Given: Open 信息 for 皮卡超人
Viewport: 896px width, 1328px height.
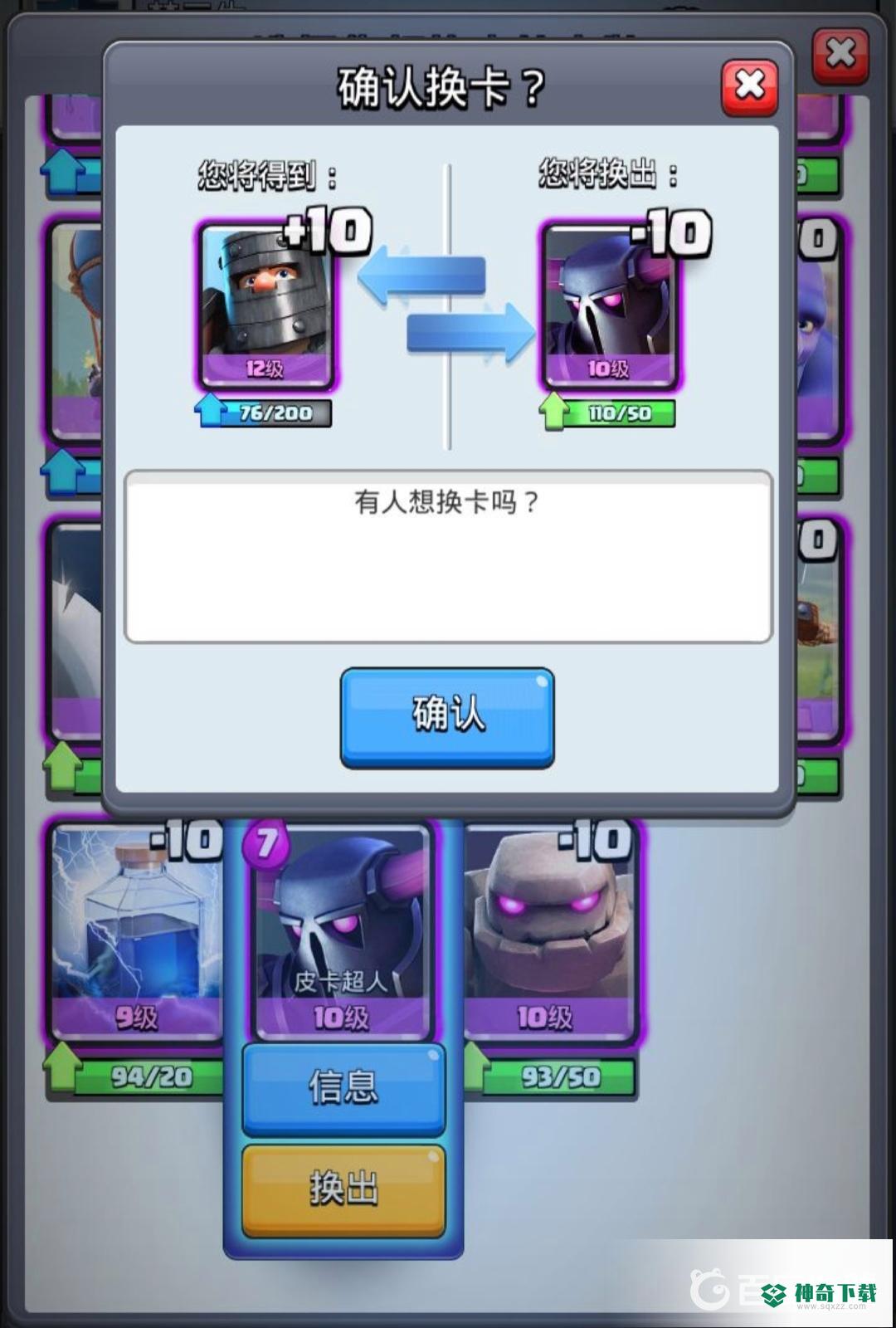Looking at the screenshot, I should pyautogui.click(x=343, y=1089).
